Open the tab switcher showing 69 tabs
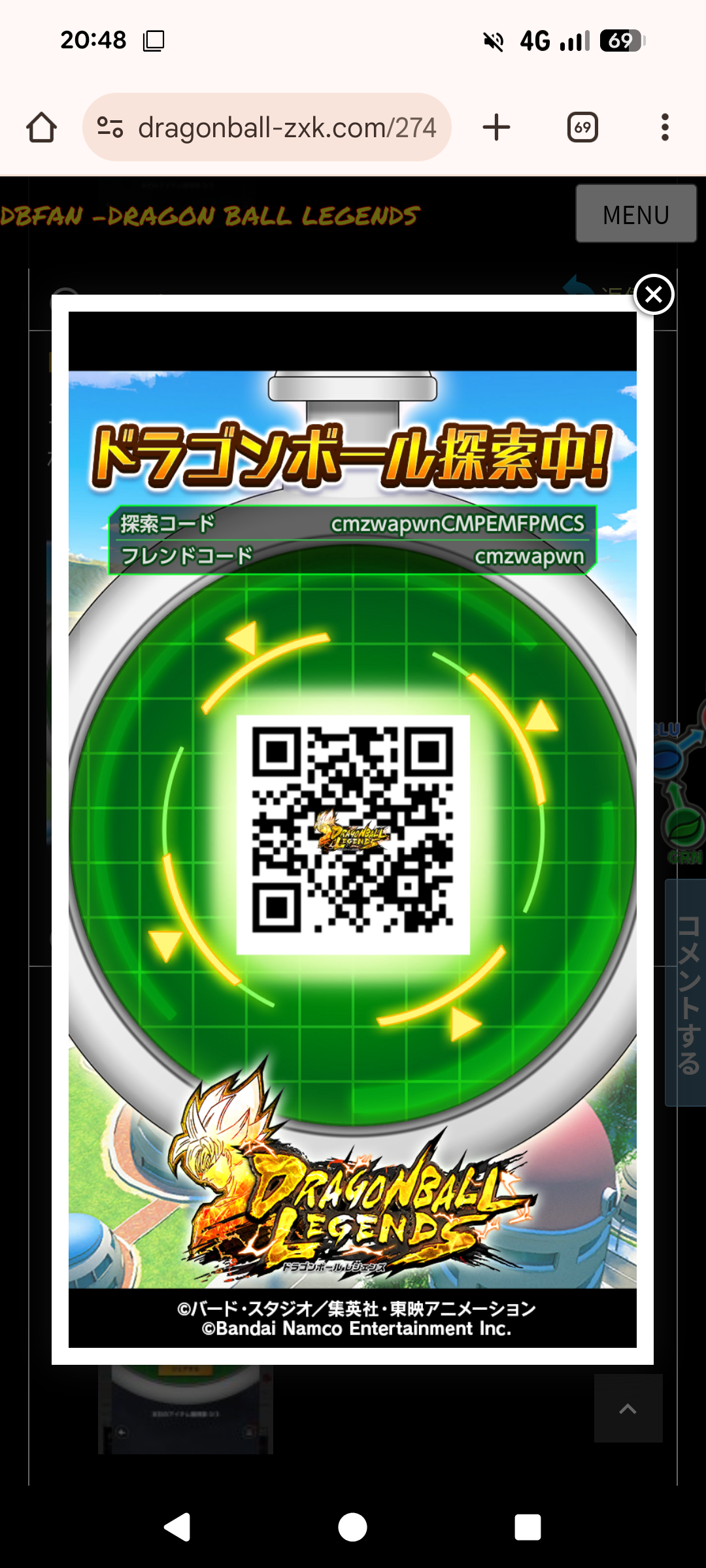 pos(582,127)
